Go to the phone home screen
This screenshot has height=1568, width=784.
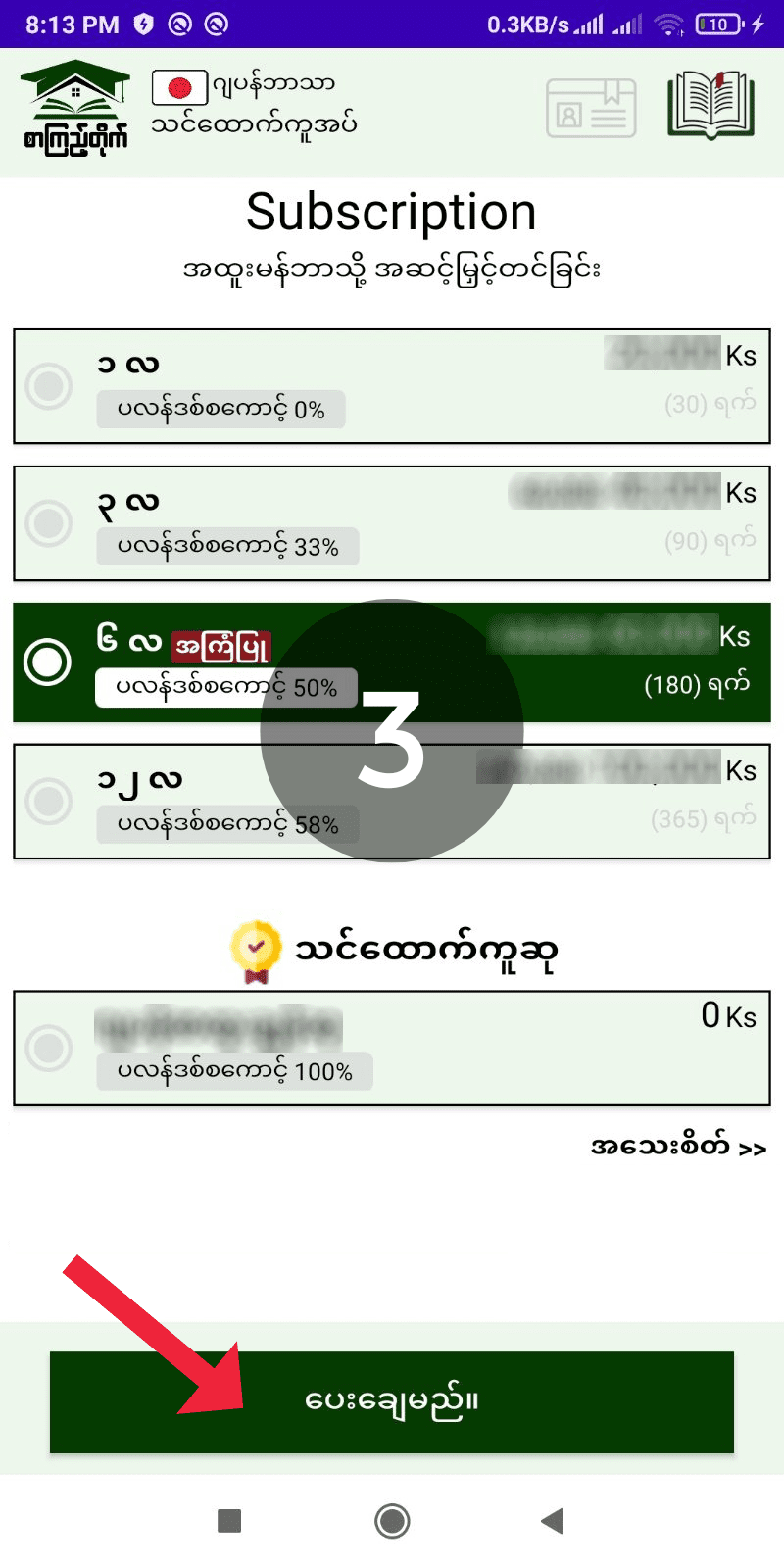click(392, 1521)
